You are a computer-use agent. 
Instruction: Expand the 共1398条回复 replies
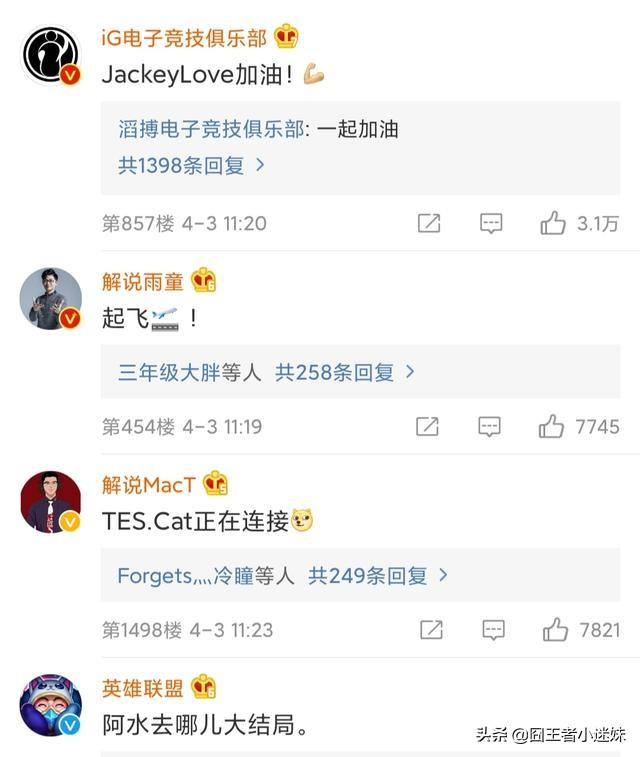click(x=192, y=165)
